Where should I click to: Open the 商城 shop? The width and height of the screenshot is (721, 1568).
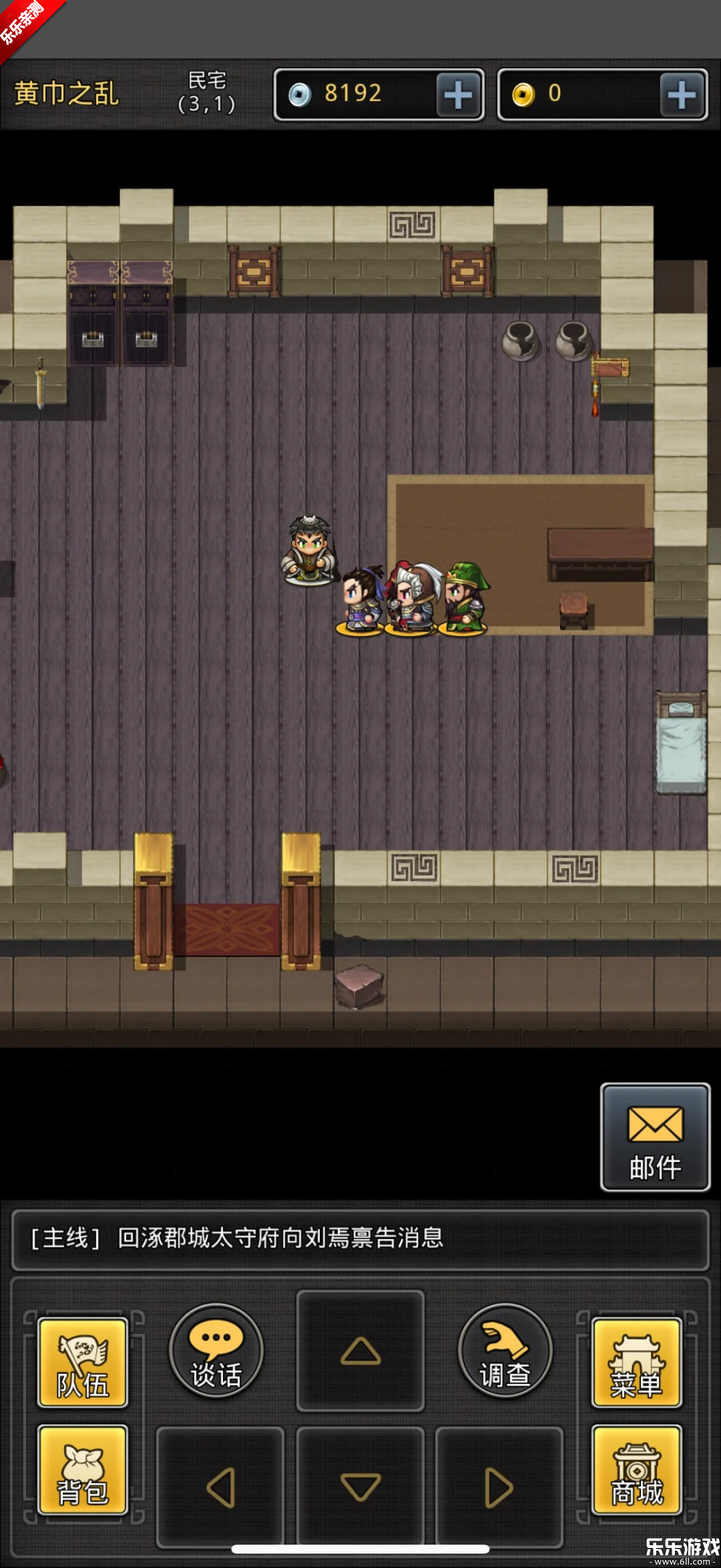pos(636,1470)
